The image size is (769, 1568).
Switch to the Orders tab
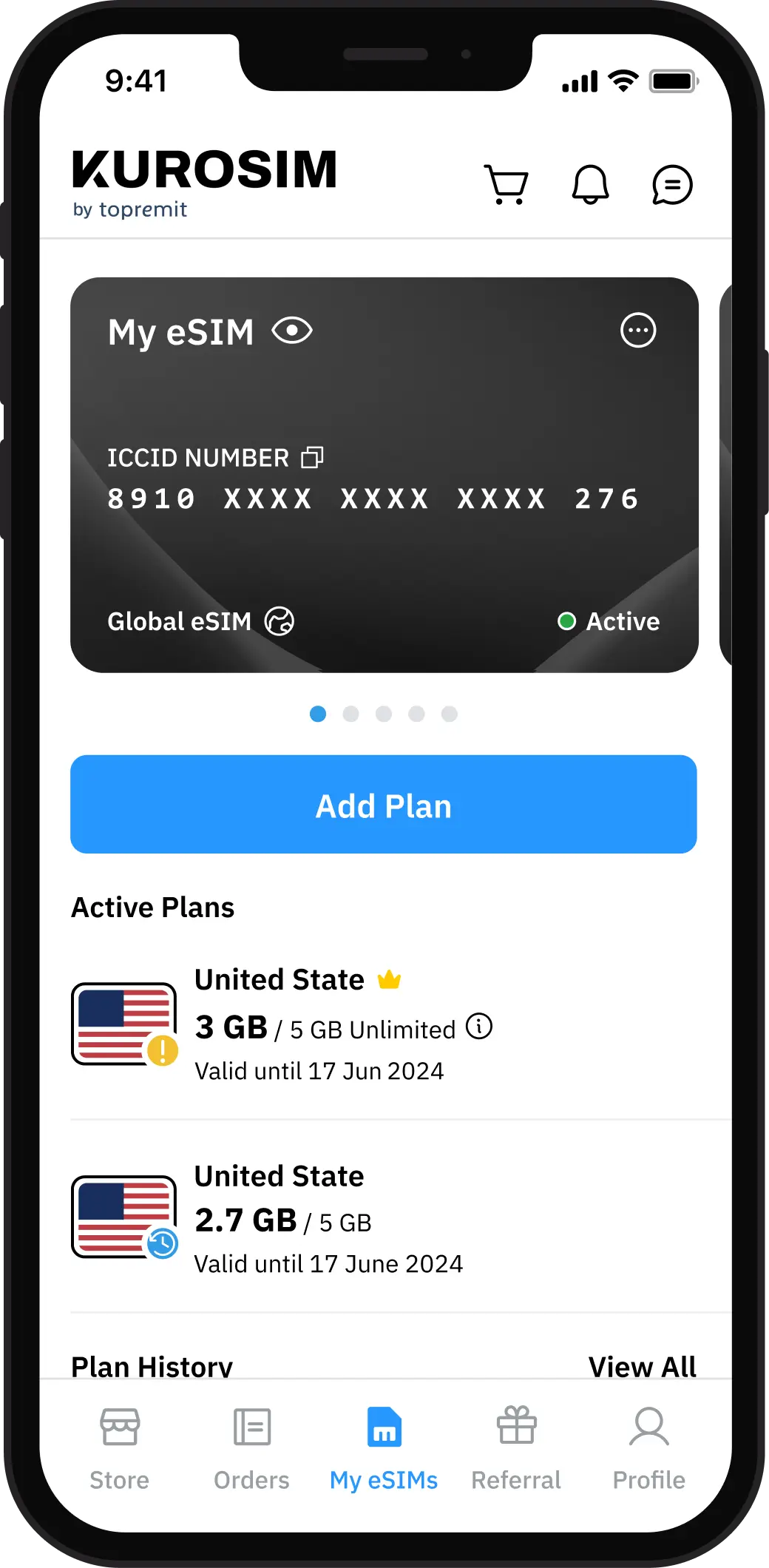(251, 1448)
